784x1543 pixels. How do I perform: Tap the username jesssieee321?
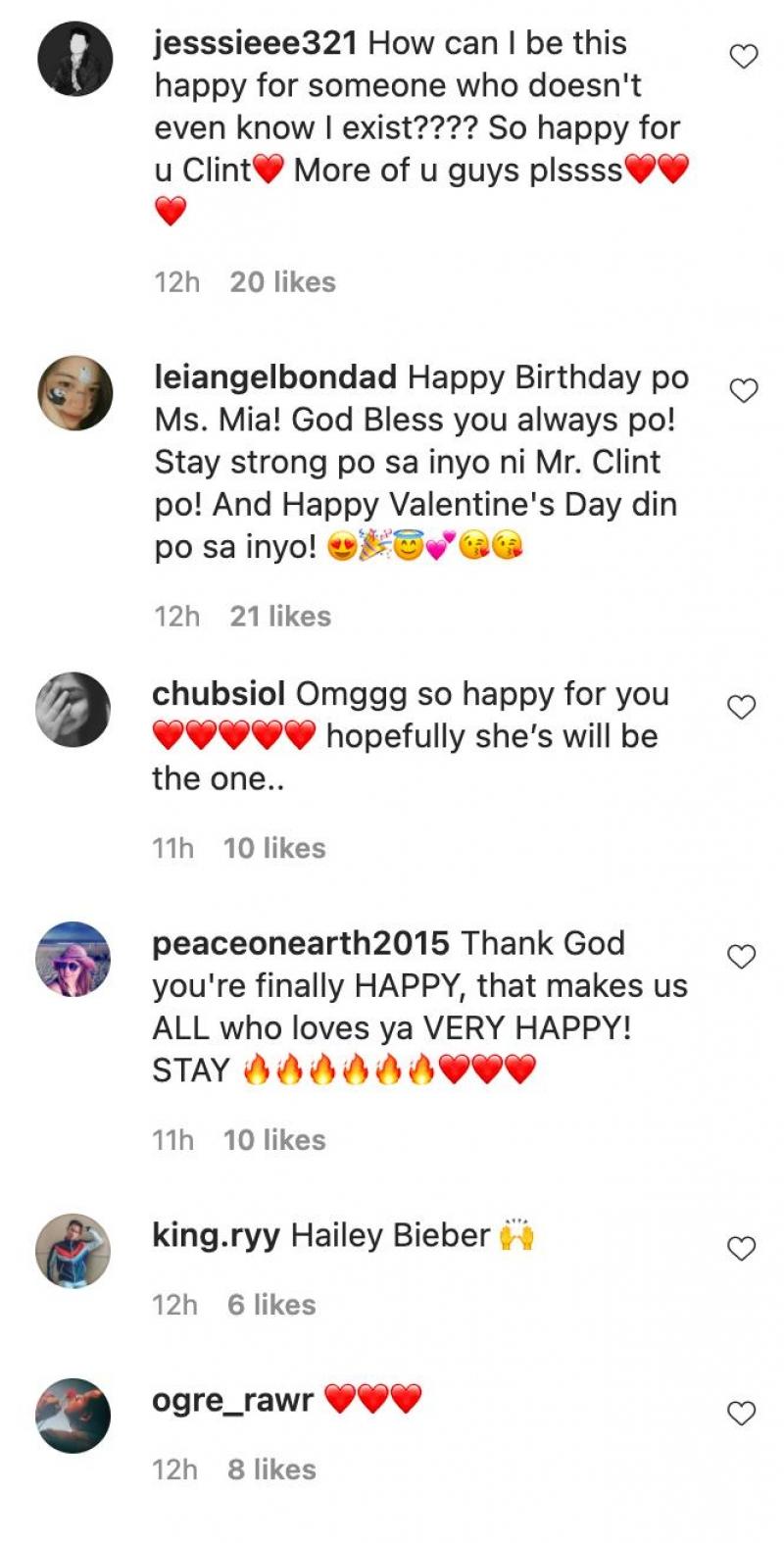click(x=255, y=43)
